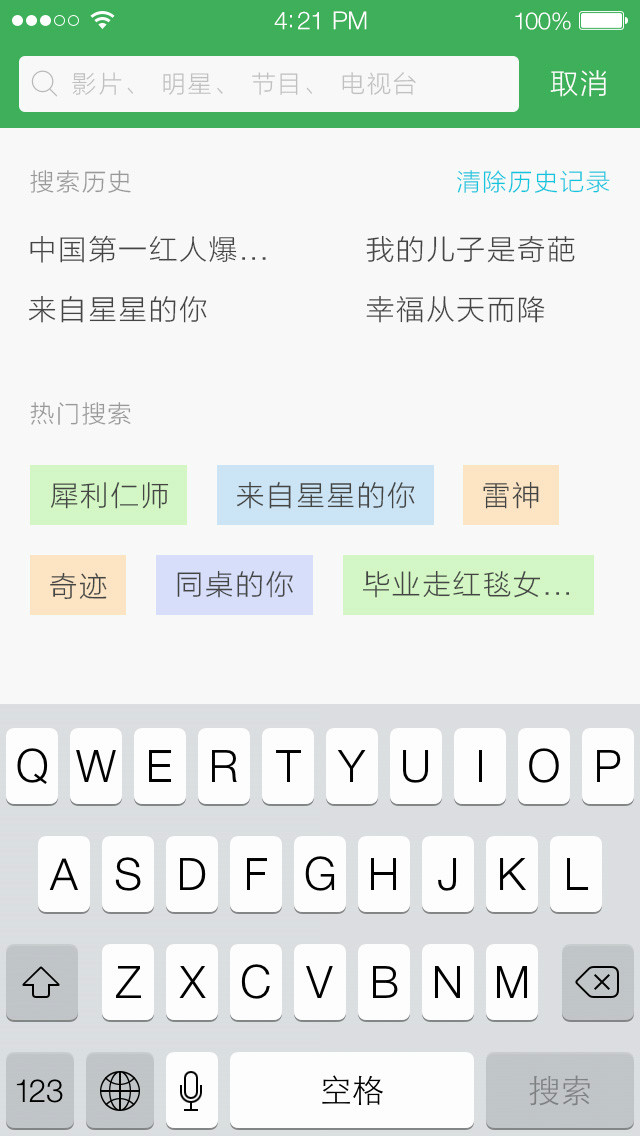Start voice dictation with the microphone key
This screenshot has height=1136, width=640.
[191, 1090]
